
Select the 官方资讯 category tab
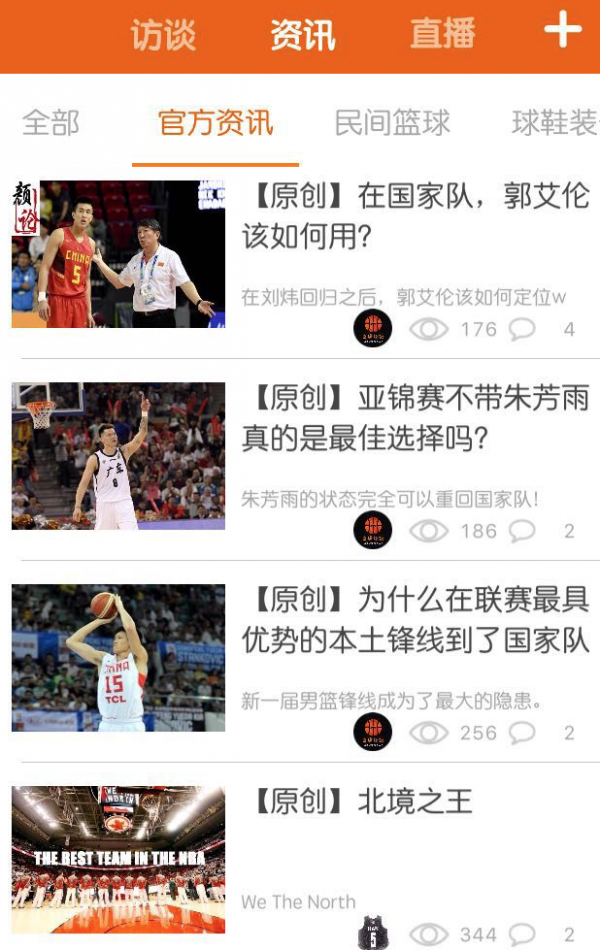click(215, 123)
